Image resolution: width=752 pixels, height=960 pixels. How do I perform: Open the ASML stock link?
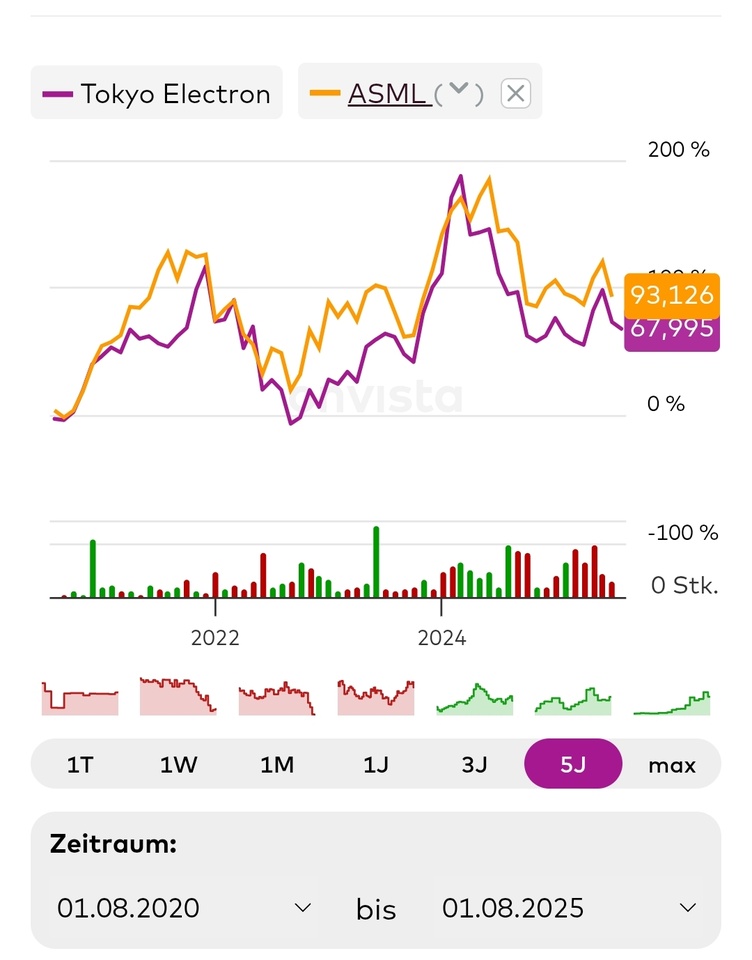click(389, 94)
